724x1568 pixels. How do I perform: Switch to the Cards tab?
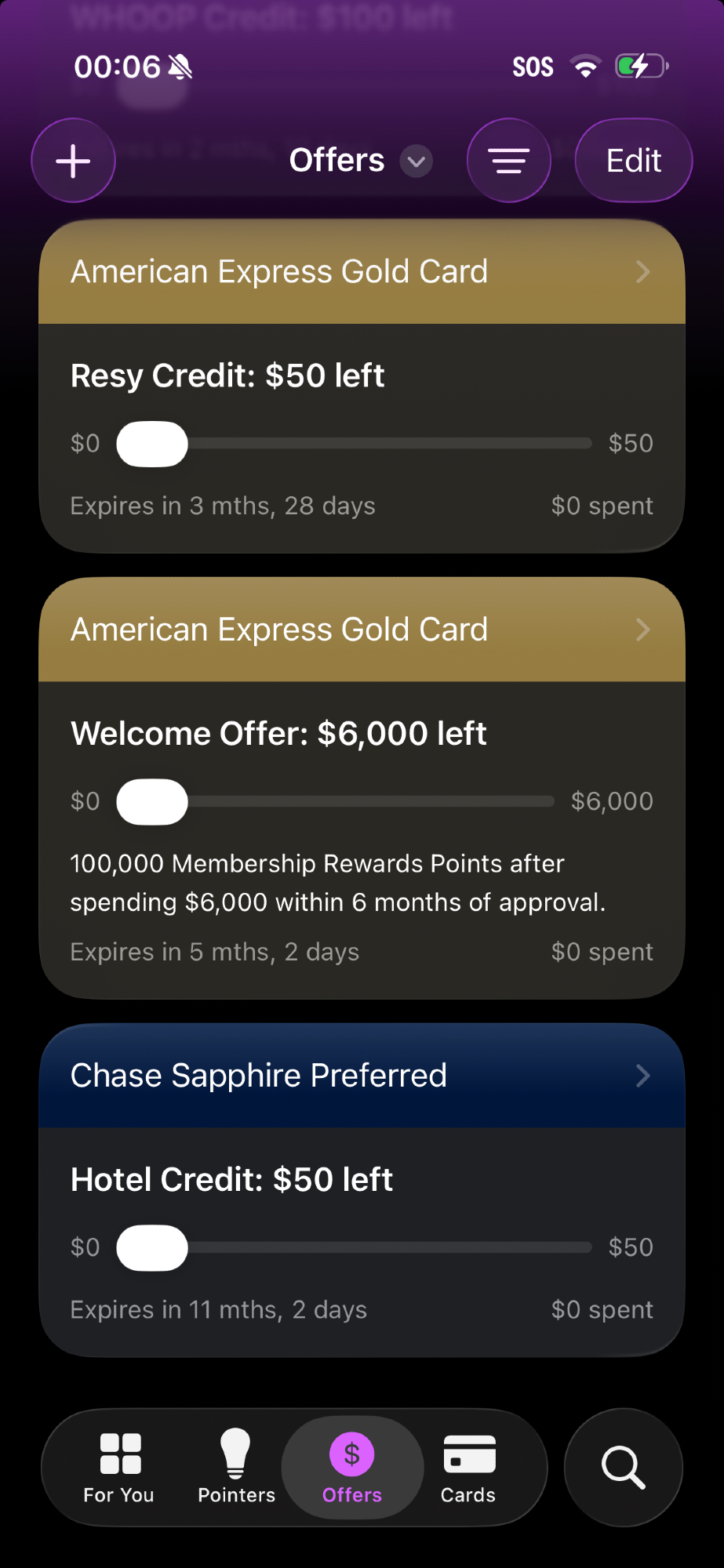point(468,1468)
